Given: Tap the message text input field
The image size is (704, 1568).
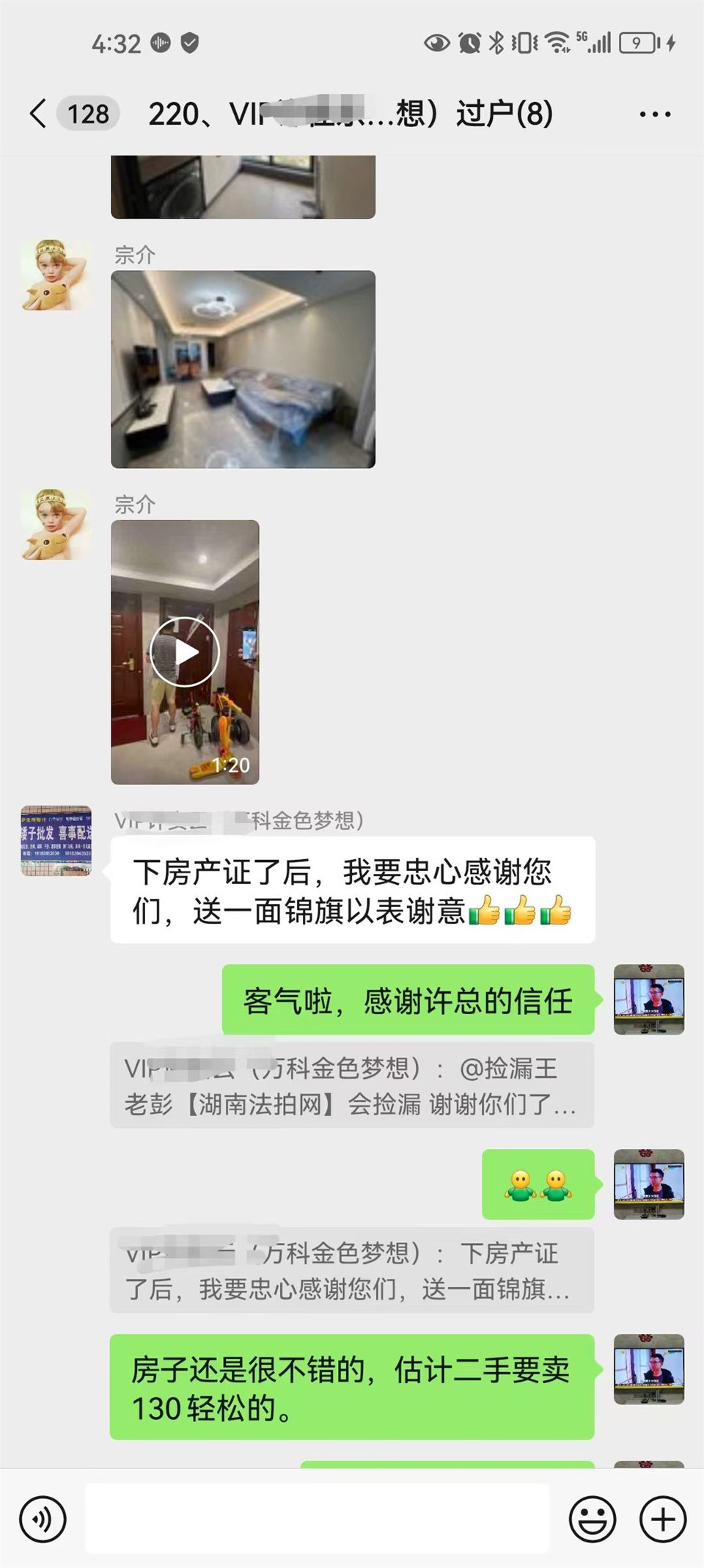Looking at the screenshot, I should point(317,1519).
